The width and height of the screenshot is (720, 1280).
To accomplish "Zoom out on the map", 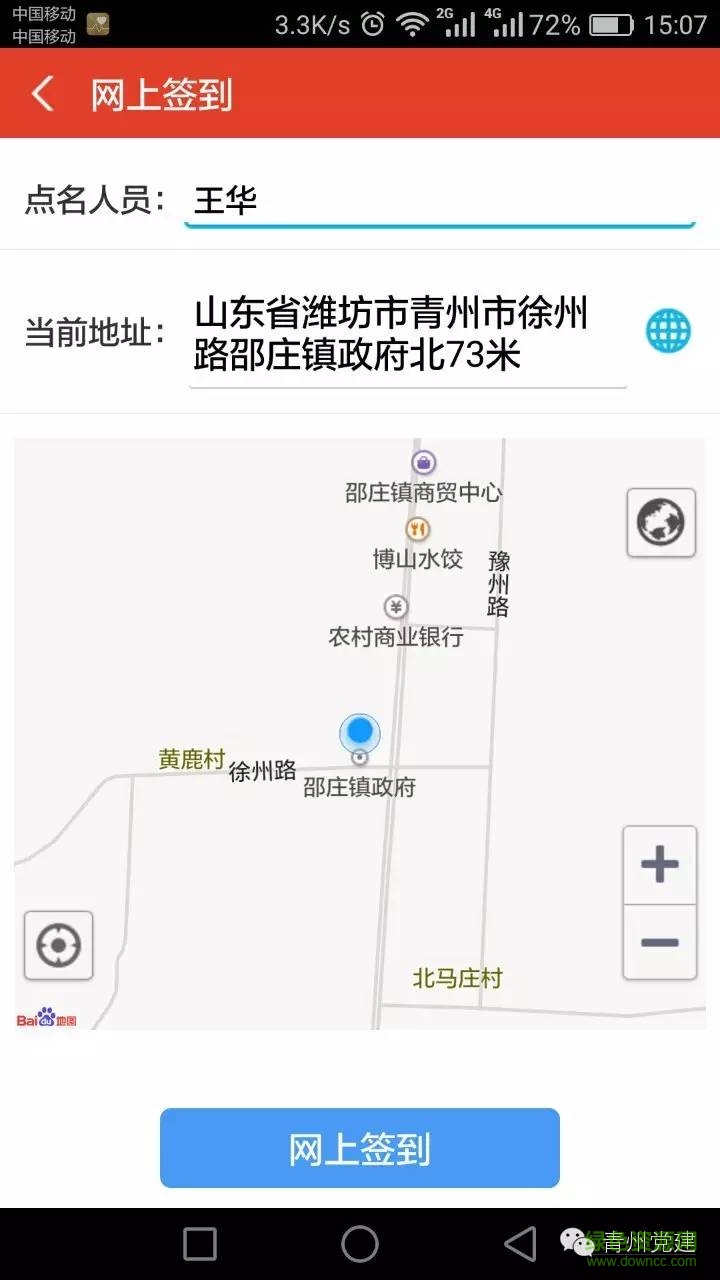I will 660,942.
